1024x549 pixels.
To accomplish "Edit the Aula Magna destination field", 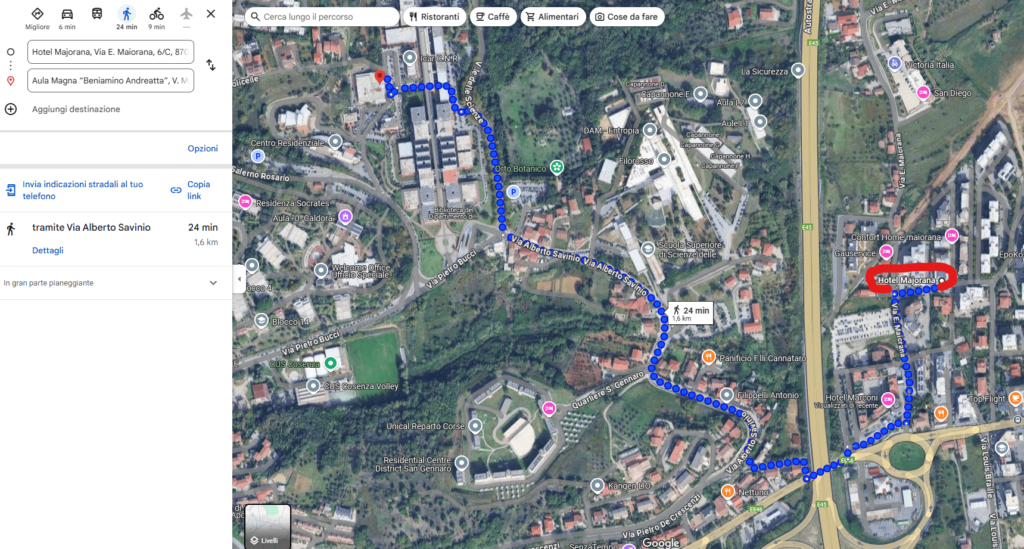I will click(x=111, y=80).
